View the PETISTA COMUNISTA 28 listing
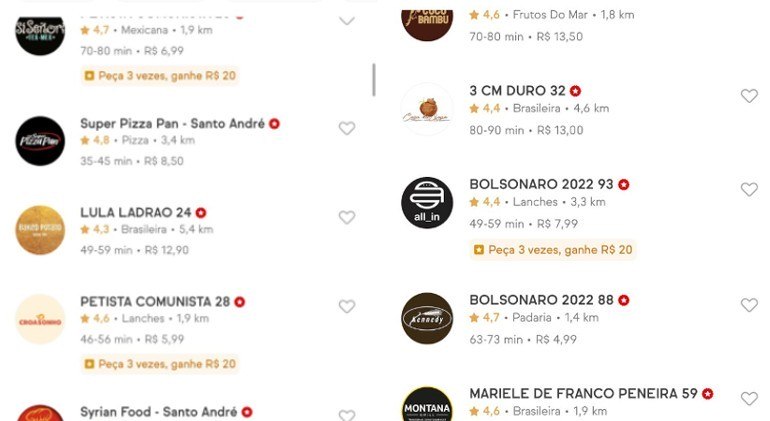This screenshot has height=421, width=770. coord(155,302)
